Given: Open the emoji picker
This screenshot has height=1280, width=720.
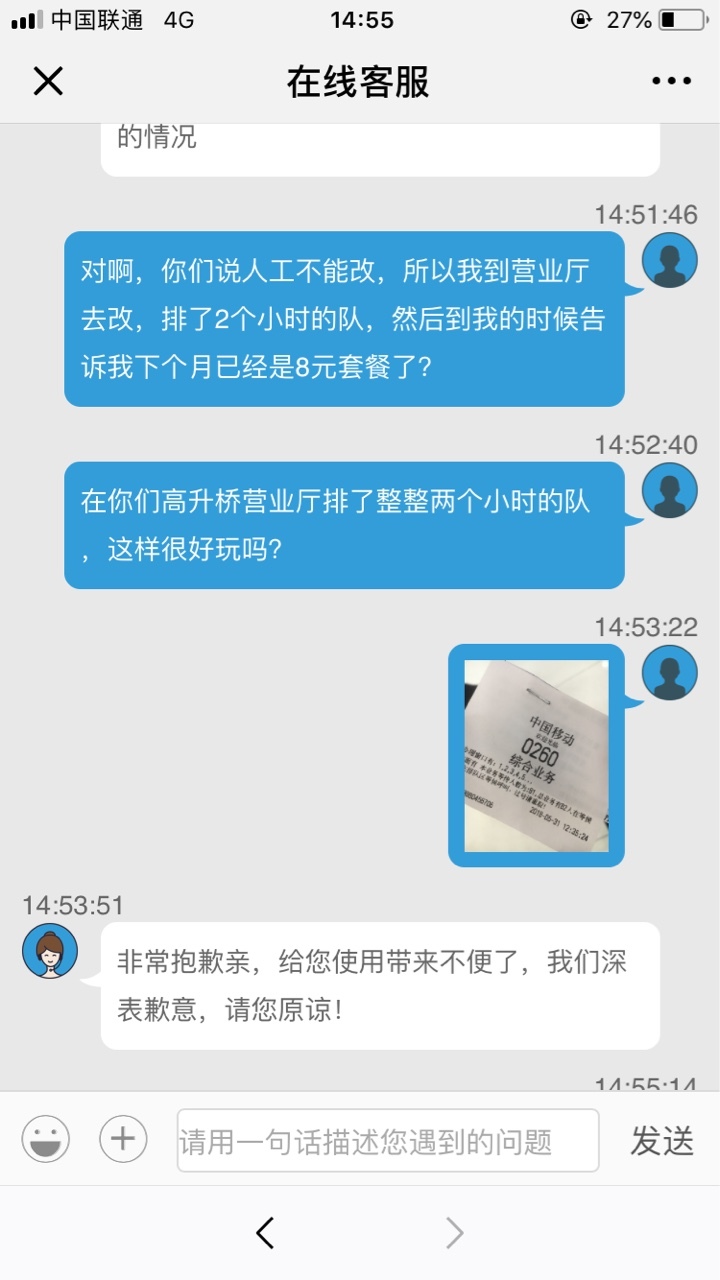Looking at the screenshot, I should (46, 1139).
